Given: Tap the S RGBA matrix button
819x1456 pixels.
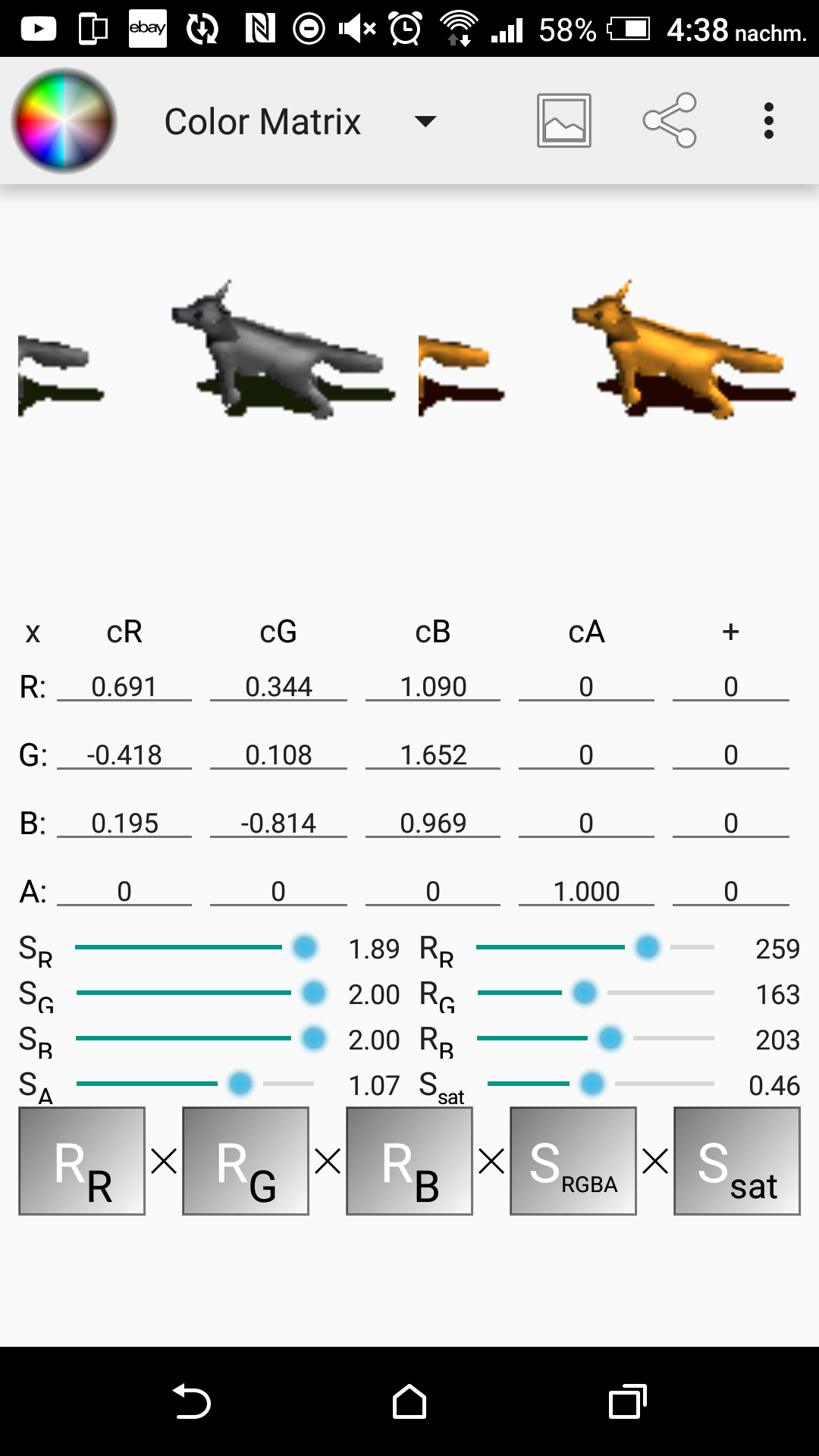Looking at the screenshot, I should click(573, 1161).
